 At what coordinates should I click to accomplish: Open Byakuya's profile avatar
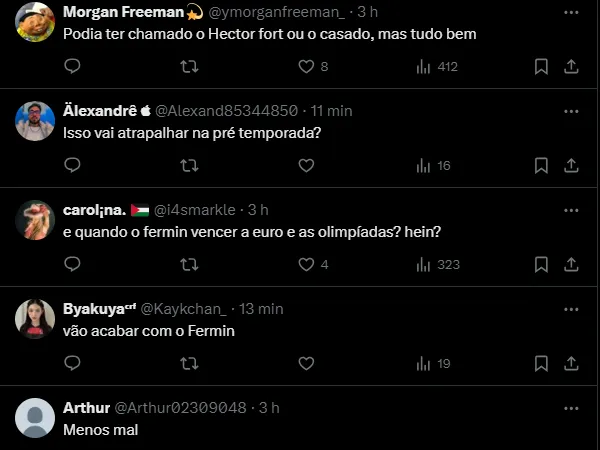[35, 319]
